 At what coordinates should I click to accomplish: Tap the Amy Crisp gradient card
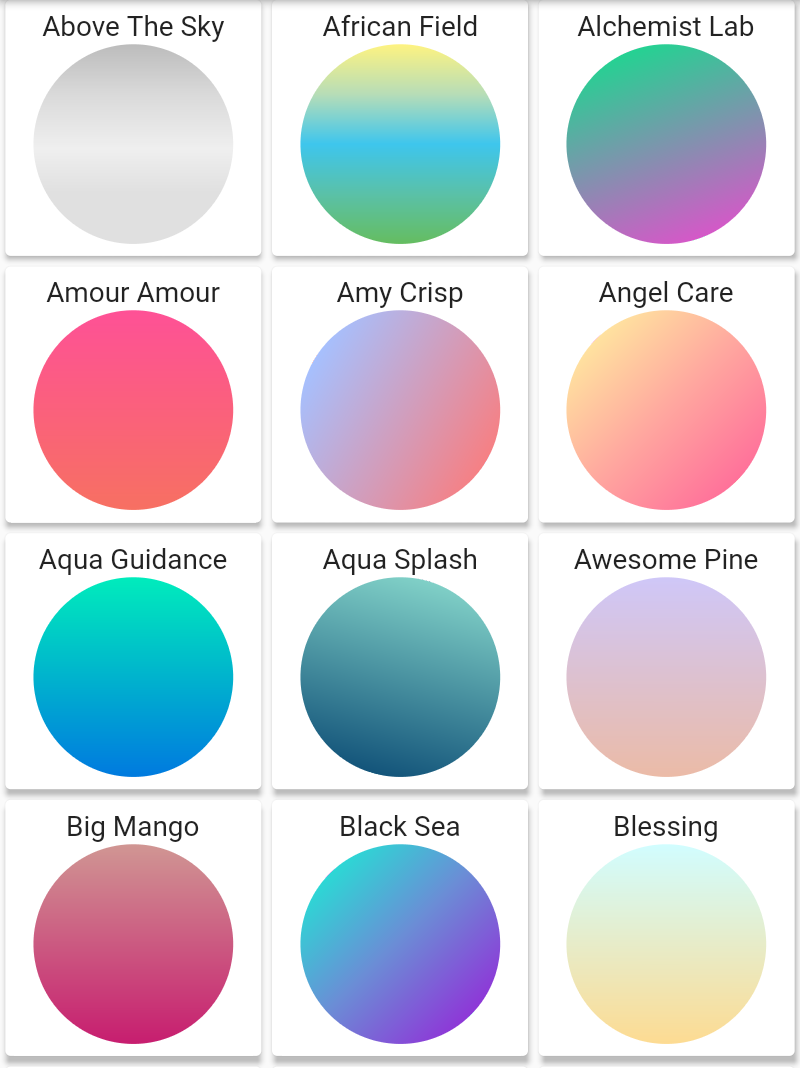tap(400, 394)
